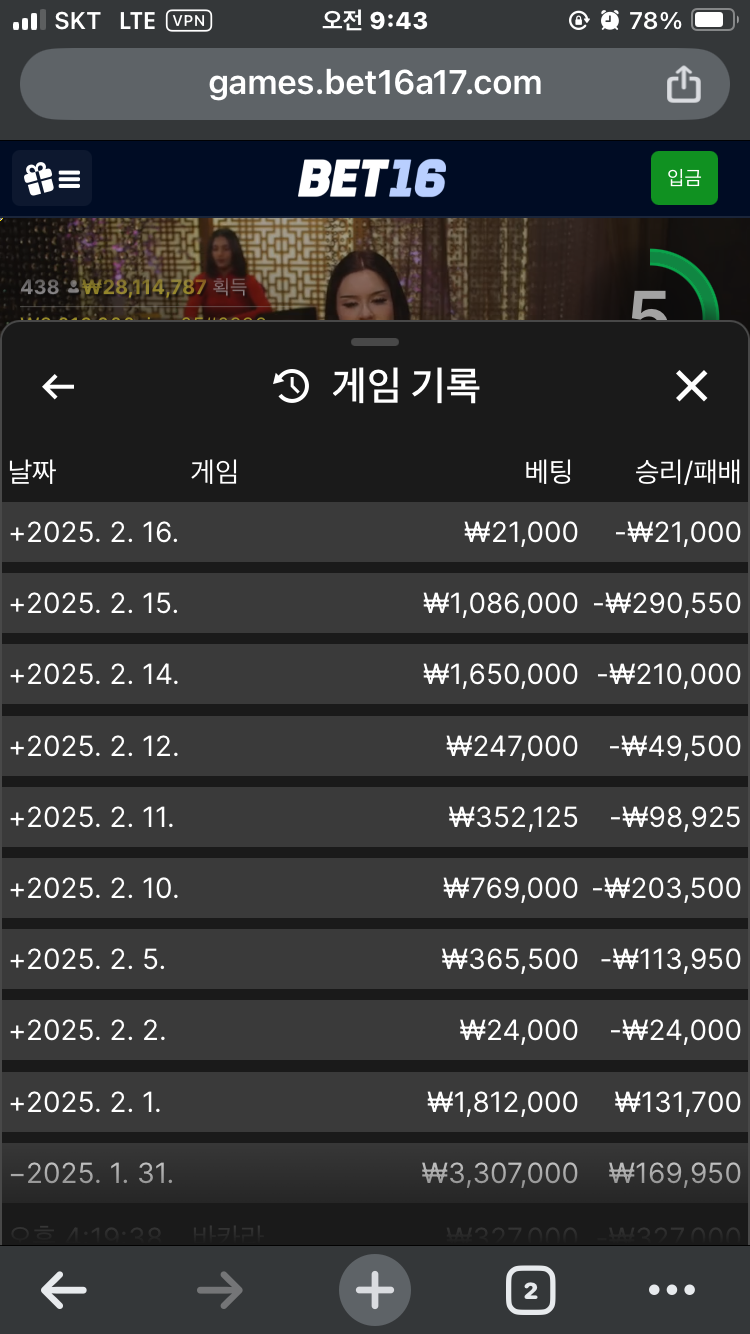This screenshot has width=750, height=1334.
Task: View the two open tabs
Action: point(530,1291)
